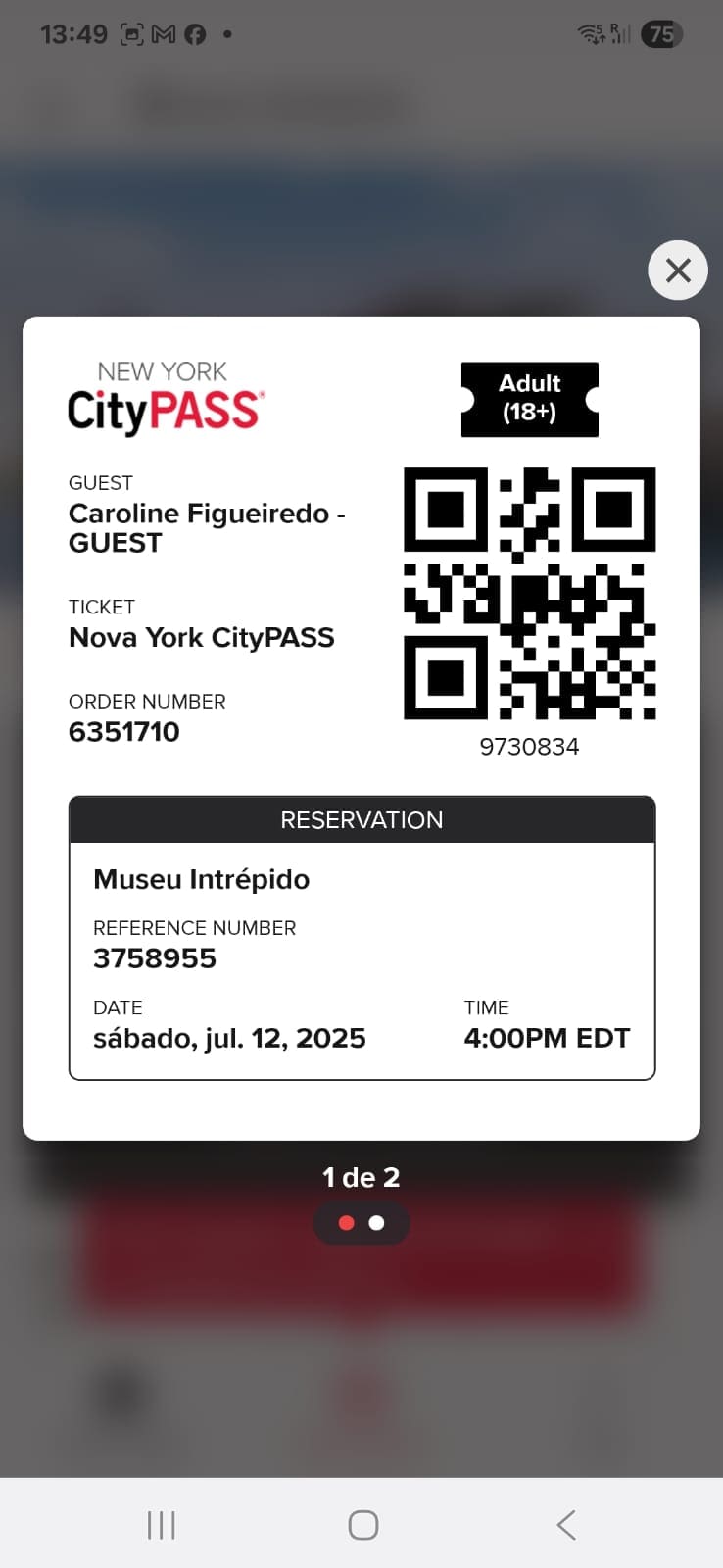Close the CityPASS ticket dialog

(x=678, y=270)
